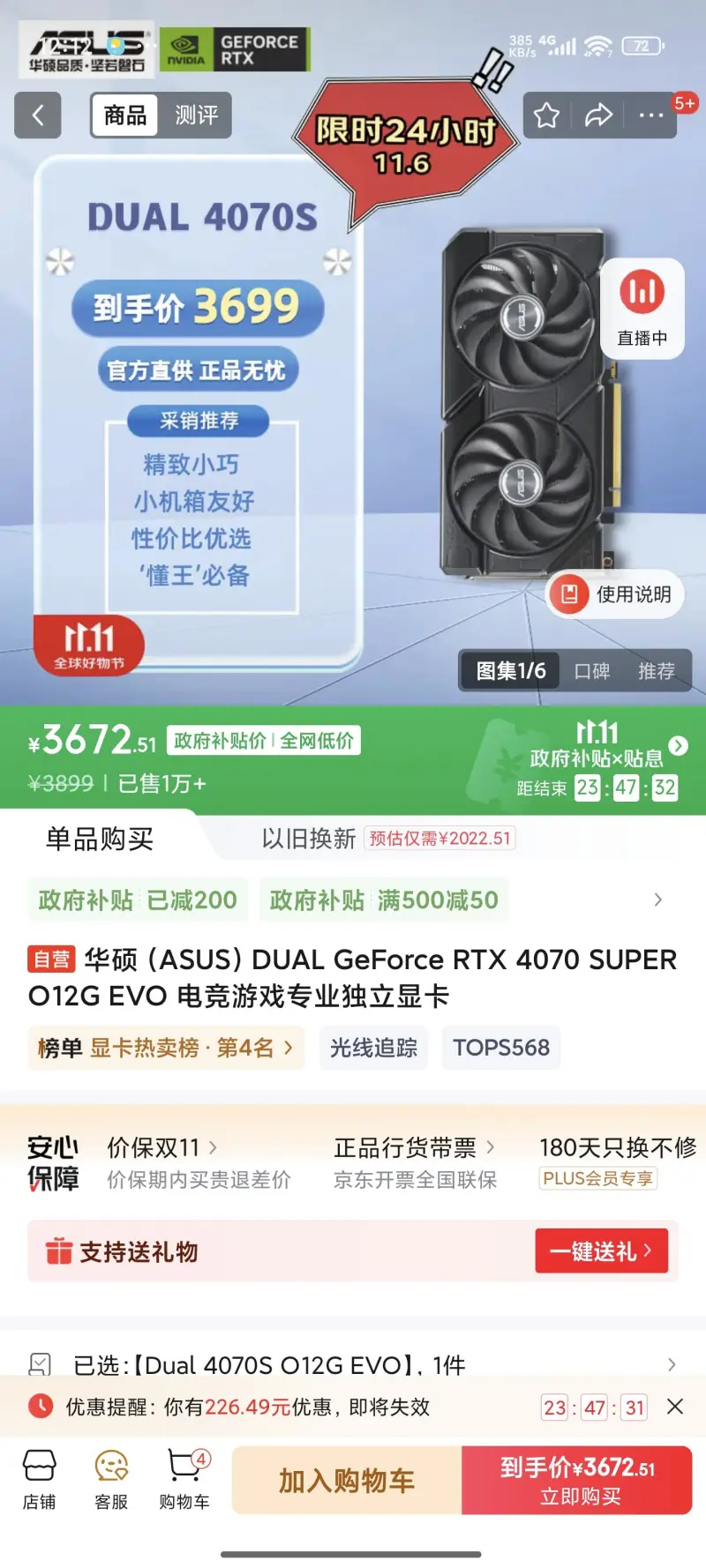The width and height of the screenshot is (706, 1568).
Task: Open 价保双11 price protection details
Action: pyautogui.click(x=161, y=1147)
